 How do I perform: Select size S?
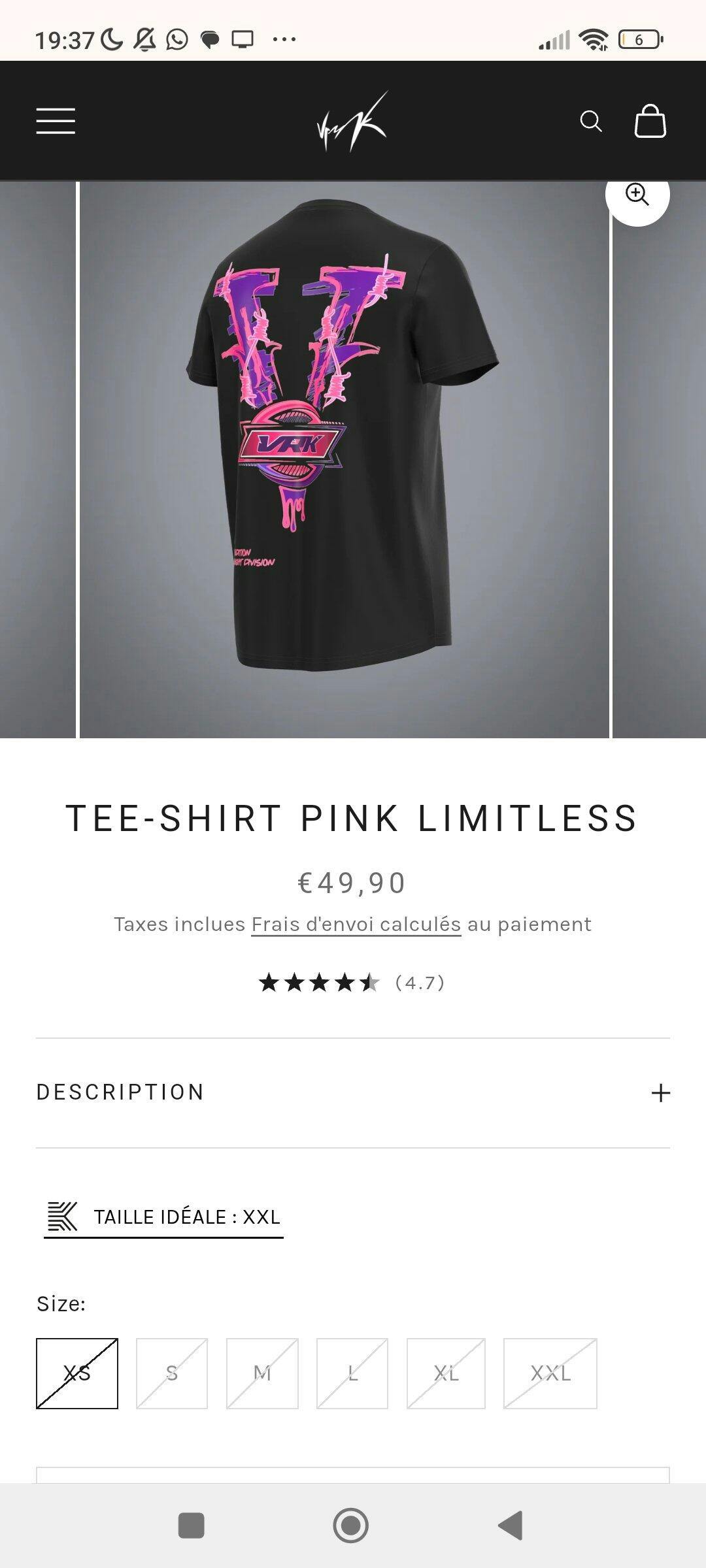coord(172,1373)
